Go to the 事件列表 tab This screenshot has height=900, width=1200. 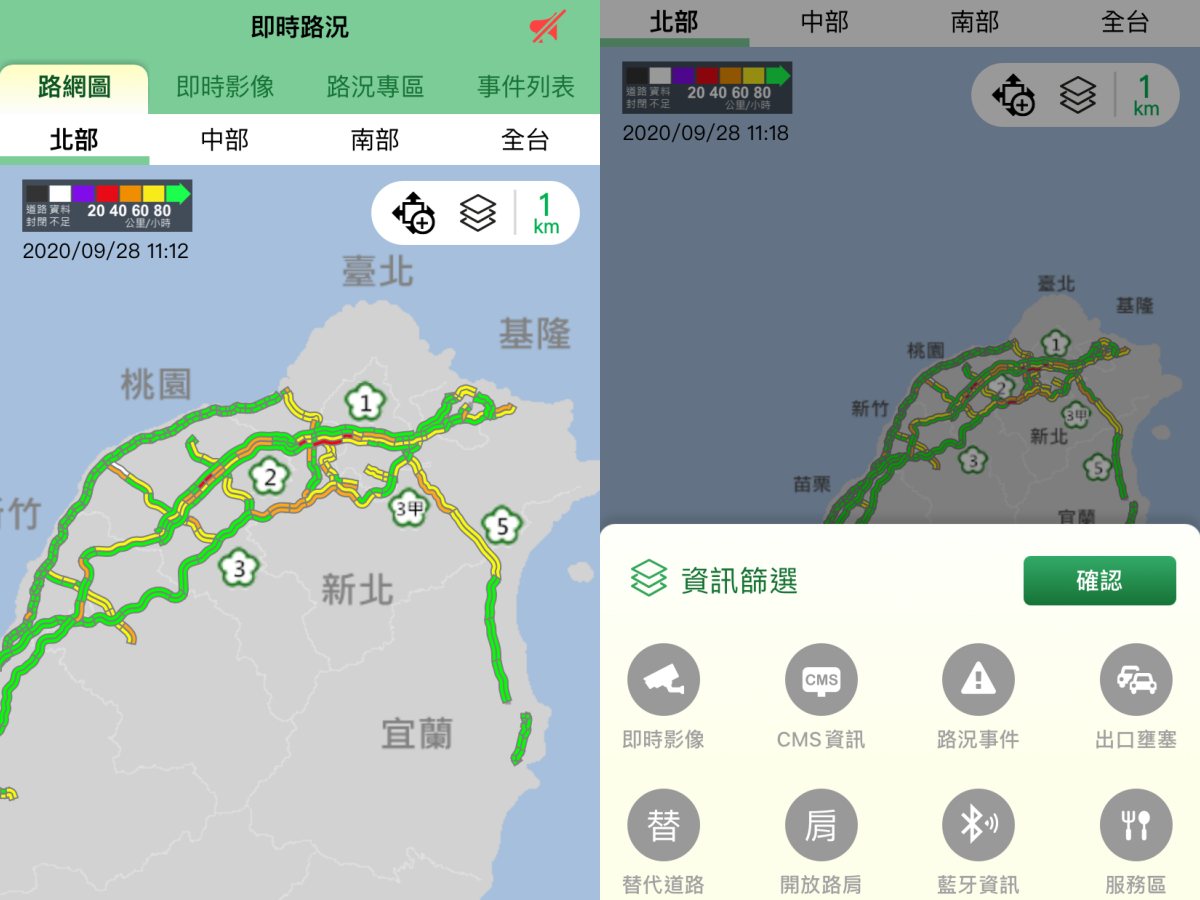pyautogui.click(x=525, y=87)
